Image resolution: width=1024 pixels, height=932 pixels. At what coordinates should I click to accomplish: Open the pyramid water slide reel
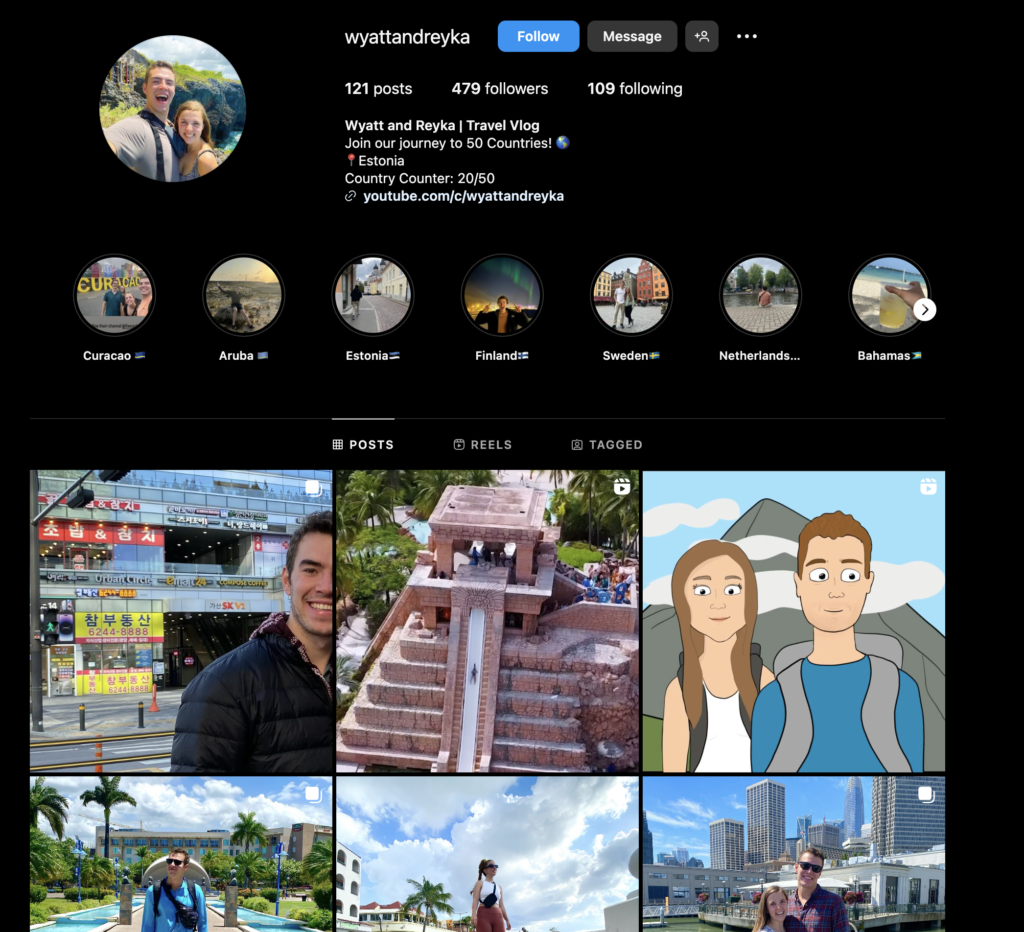pos(487,621)
